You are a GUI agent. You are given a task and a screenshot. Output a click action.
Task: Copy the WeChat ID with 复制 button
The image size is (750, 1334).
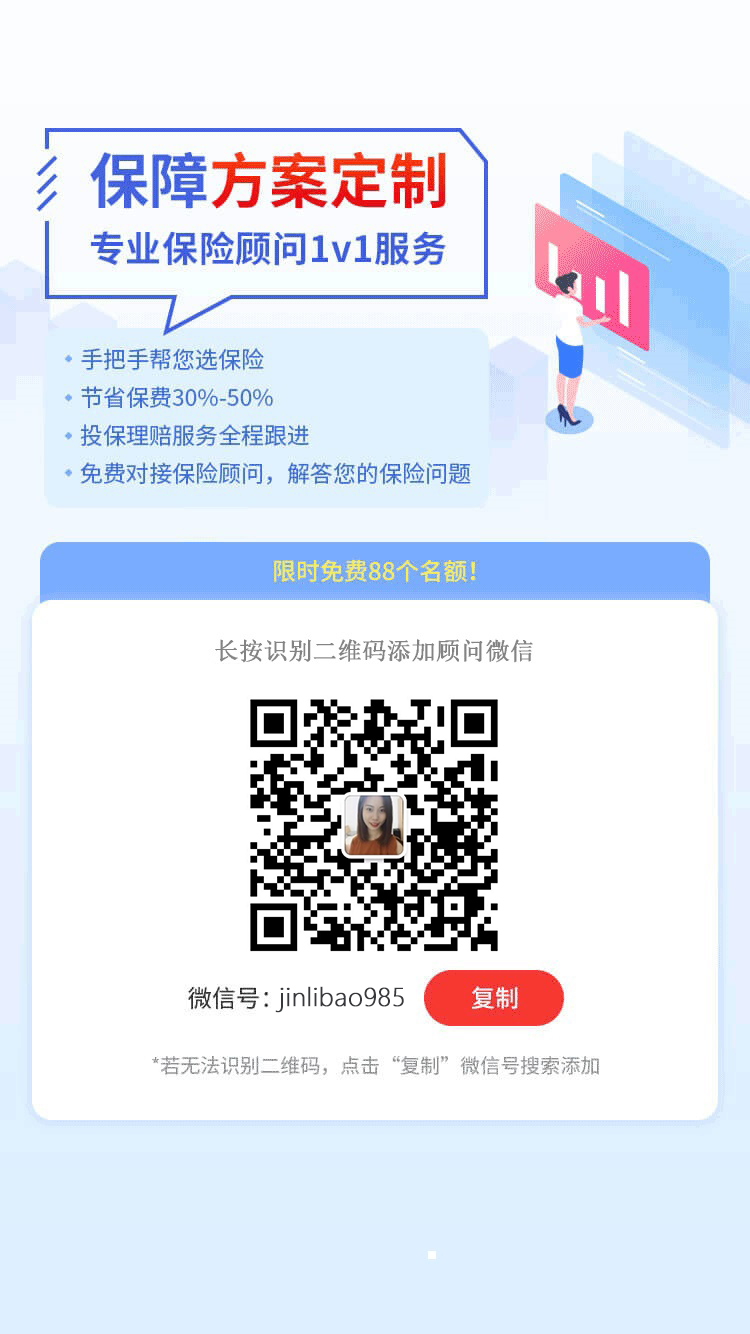tap(494, 998)
